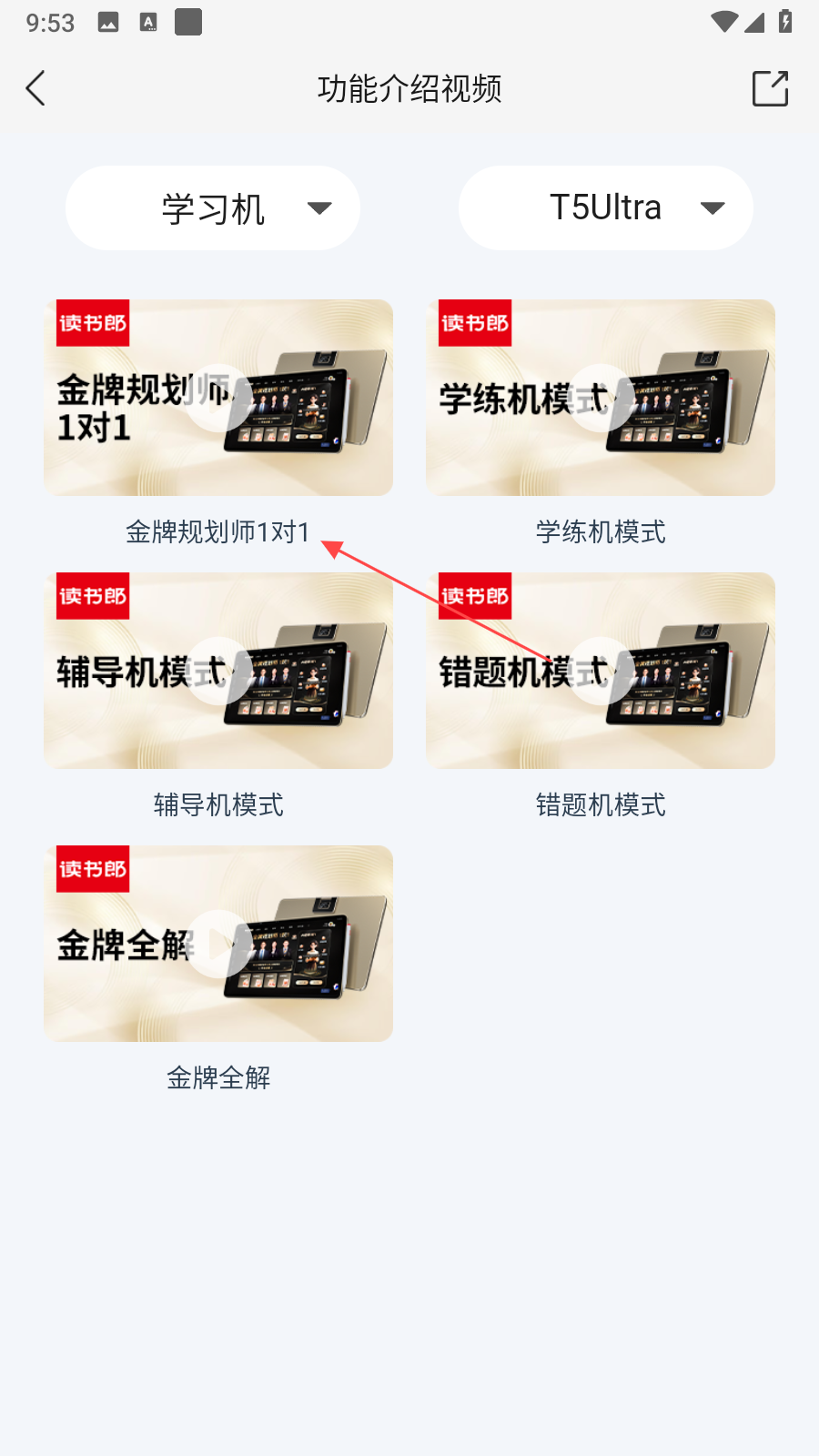Open the 学练机模式 video
819x1456 pixels.
tap(601, 398)
